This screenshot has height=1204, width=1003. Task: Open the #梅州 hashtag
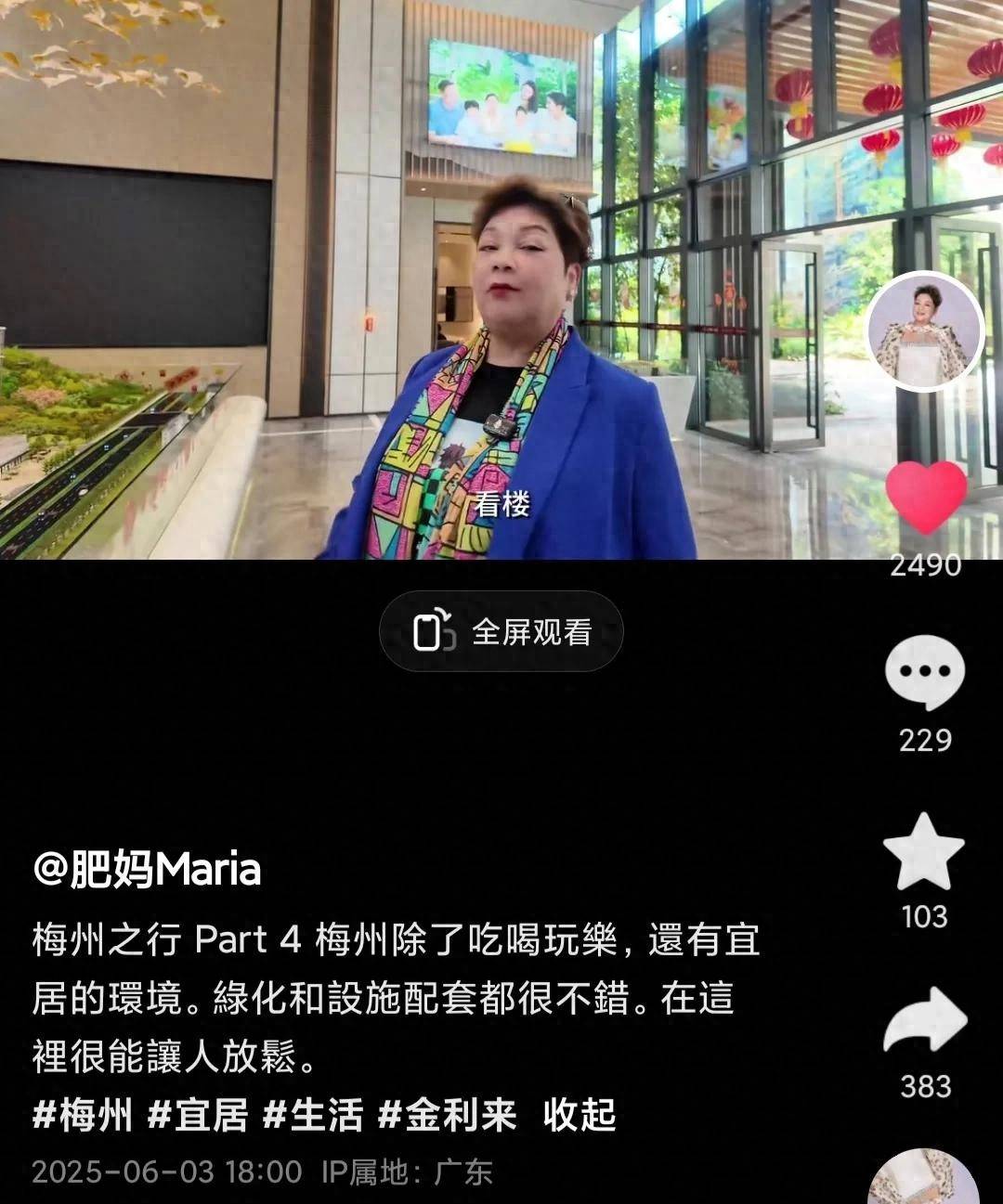click(83, 1115)
